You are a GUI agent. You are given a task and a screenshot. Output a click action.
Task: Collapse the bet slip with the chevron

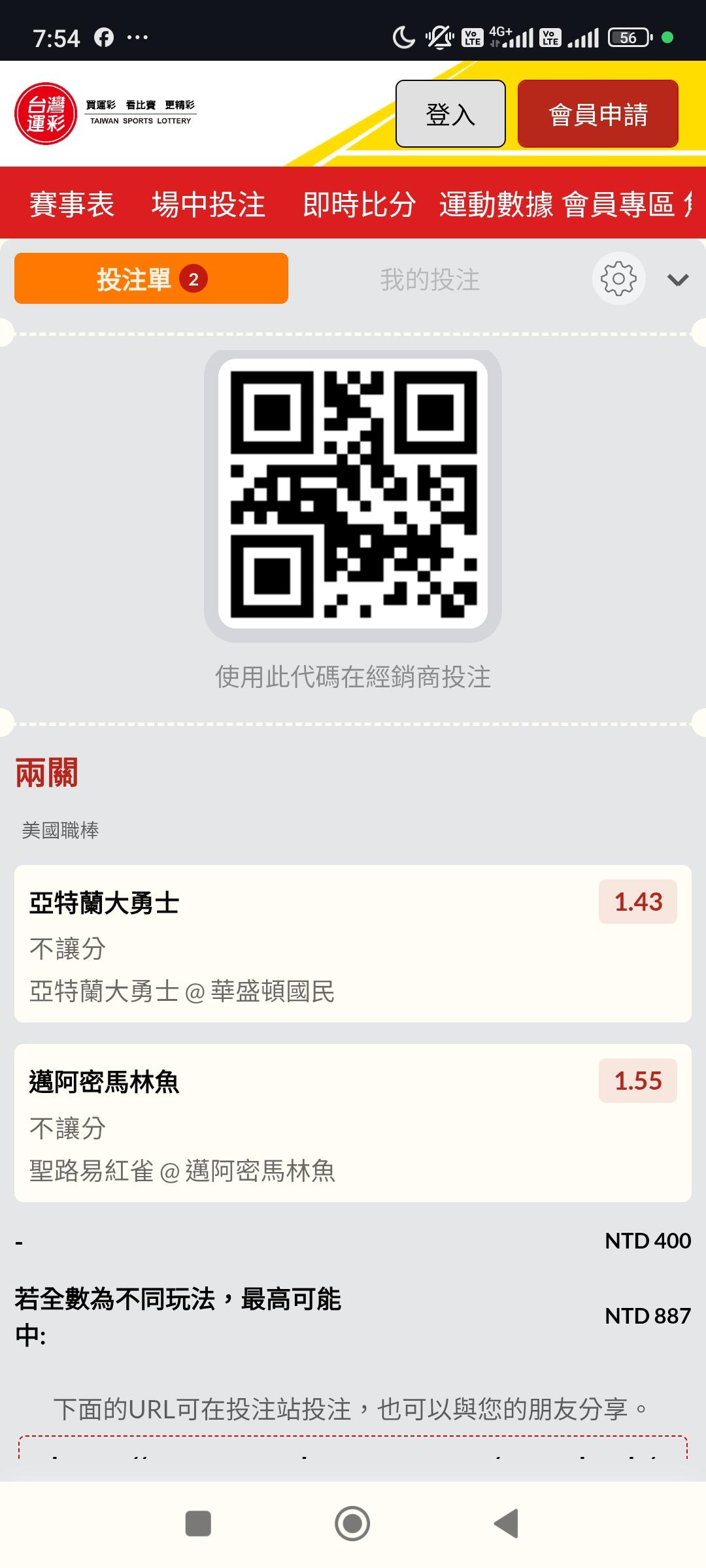[678, 280]
